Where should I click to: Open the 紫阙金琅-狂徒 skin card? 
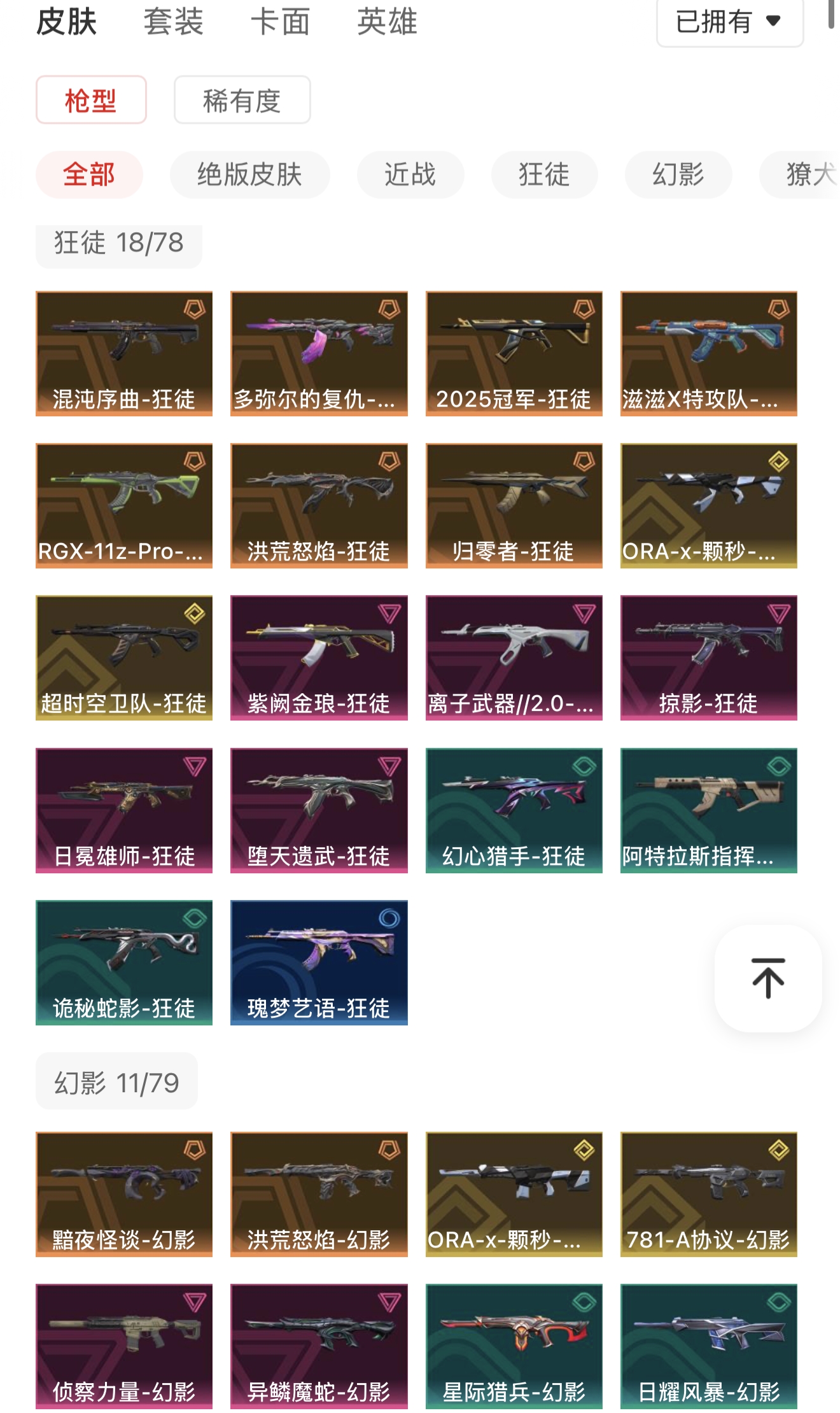point(319,657)
